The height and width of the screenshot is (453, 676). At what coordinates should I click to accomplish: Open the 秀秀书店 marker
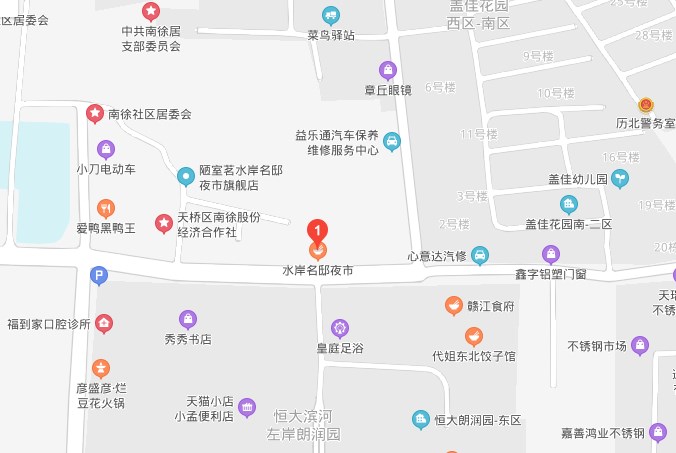point(187,319)
